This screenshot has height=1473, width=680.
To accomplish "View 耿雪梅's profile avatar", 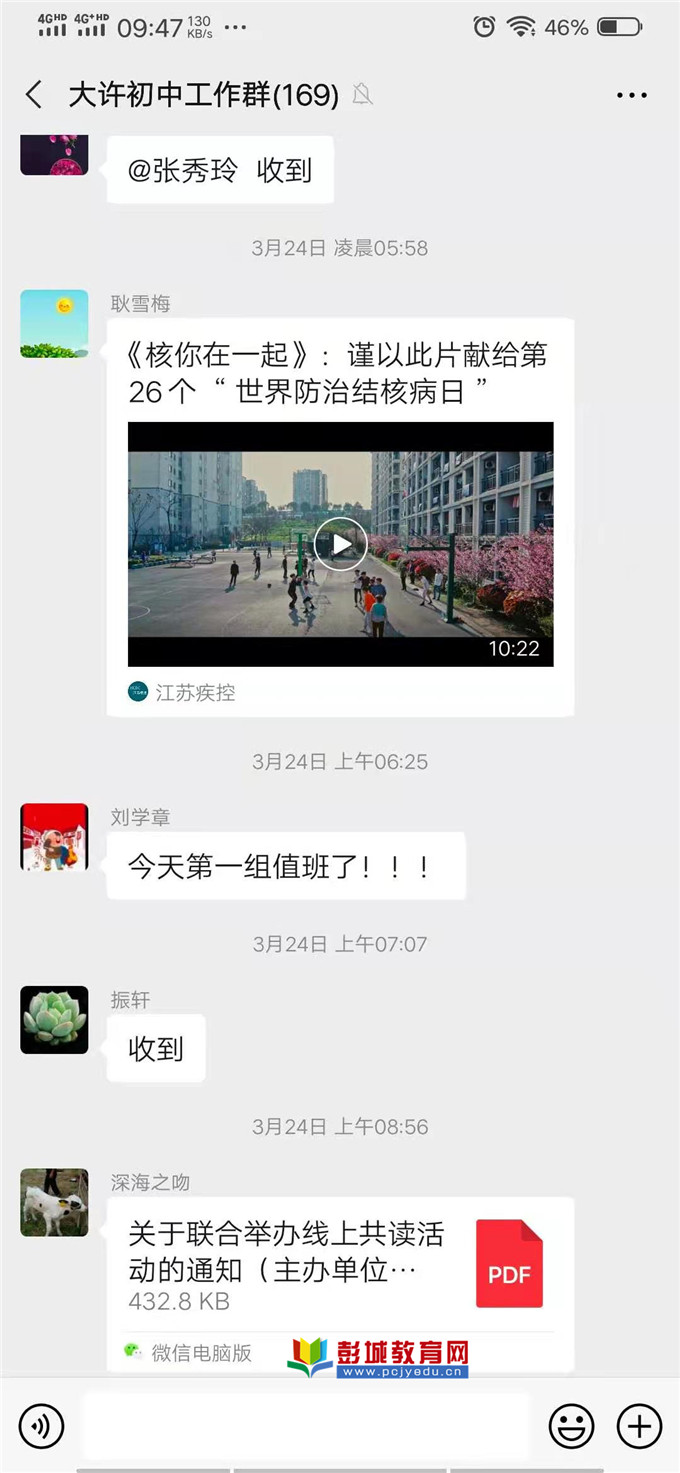I will [54, 324].
